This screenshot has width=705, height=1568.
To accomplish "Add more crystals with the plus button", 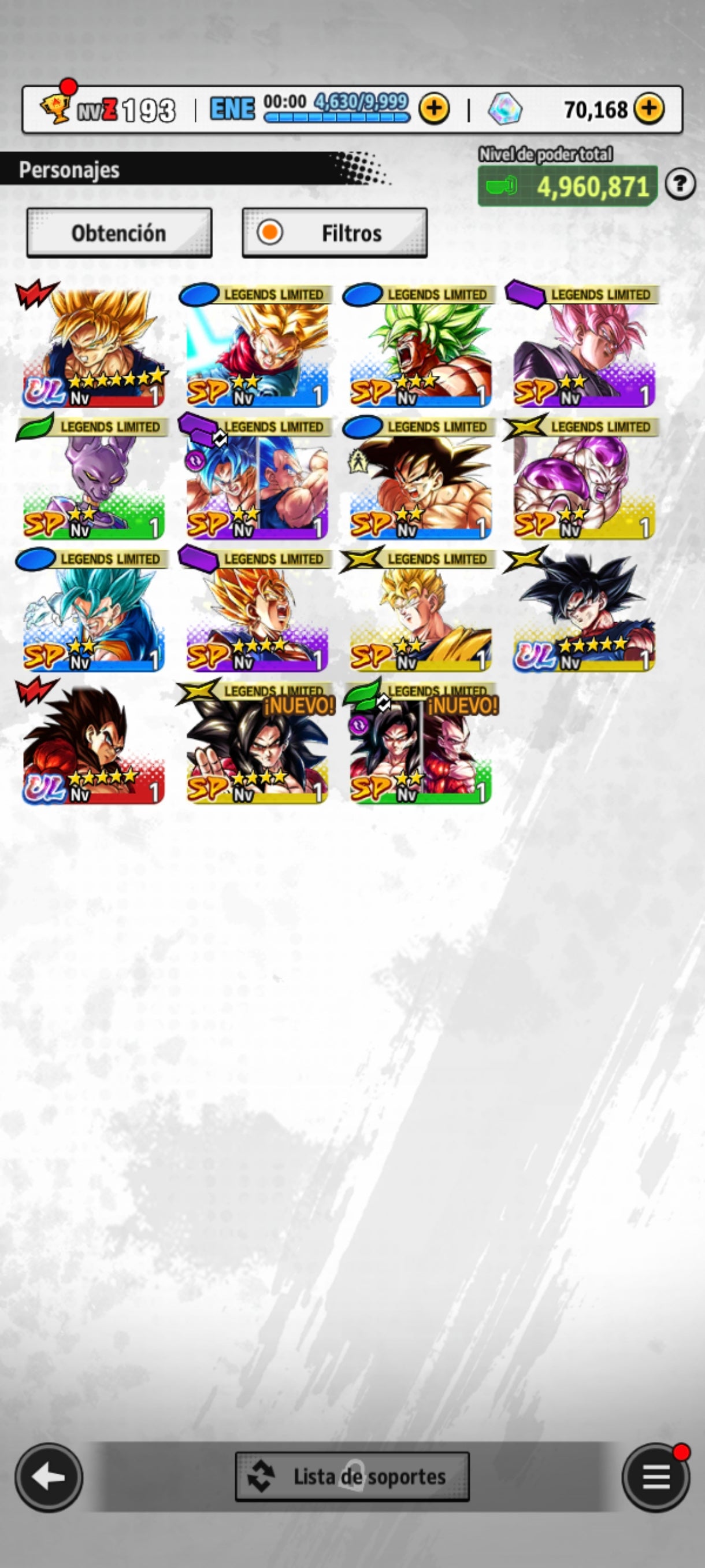I will [649, 110].
